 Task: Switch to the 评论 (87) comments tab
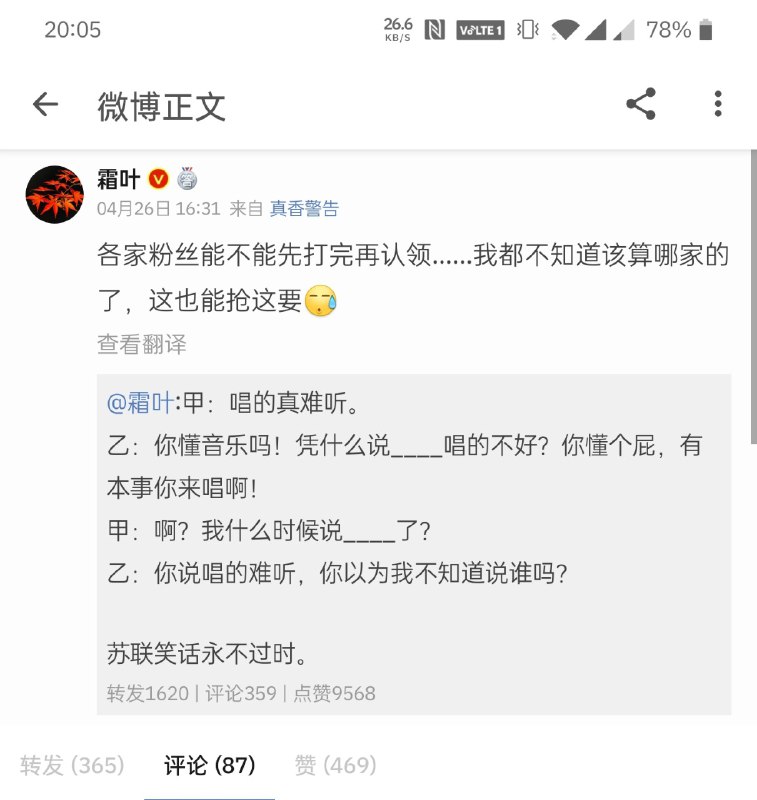coord(207,765)
